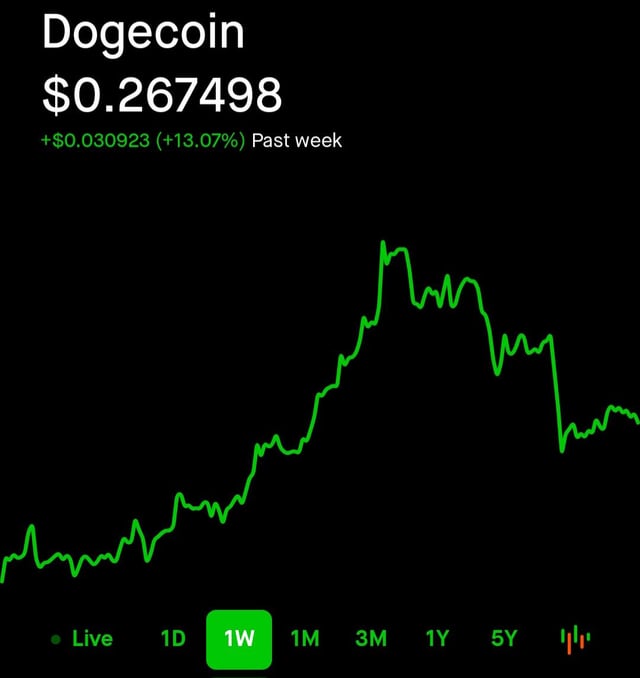Switch the chart to Live view
Screen dimensions: 640x678
pos(84,638)
